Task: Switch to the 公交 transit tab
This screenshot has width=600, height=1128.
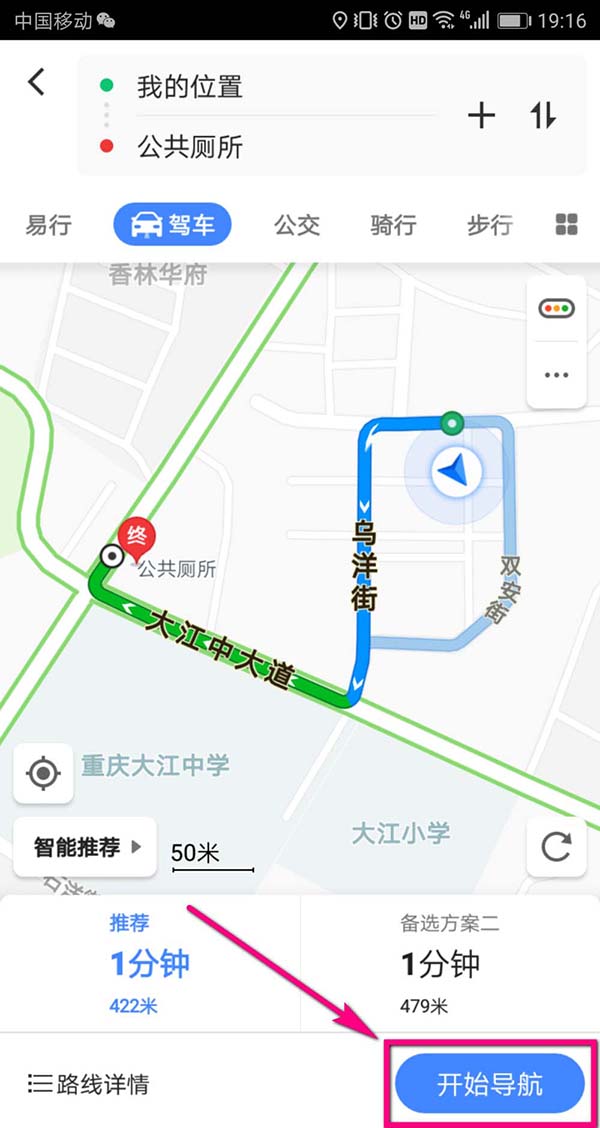Action: (297, 225)
